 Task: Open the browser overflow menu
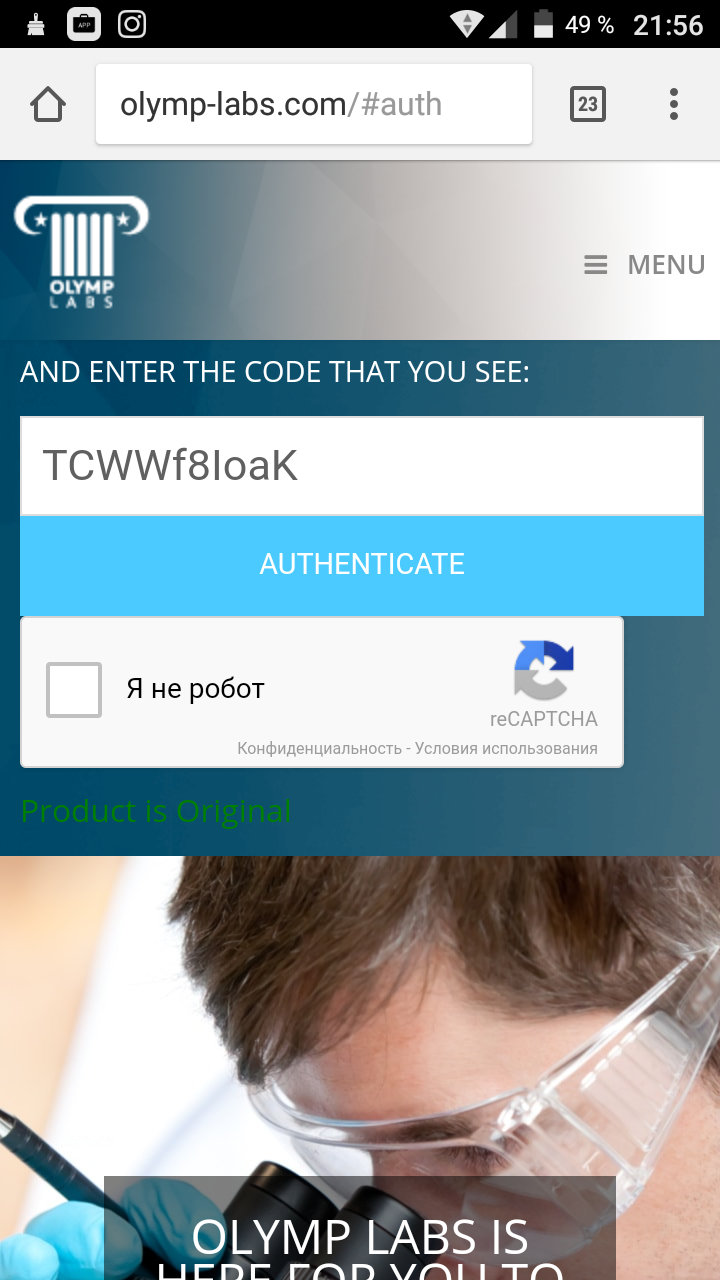673,104
